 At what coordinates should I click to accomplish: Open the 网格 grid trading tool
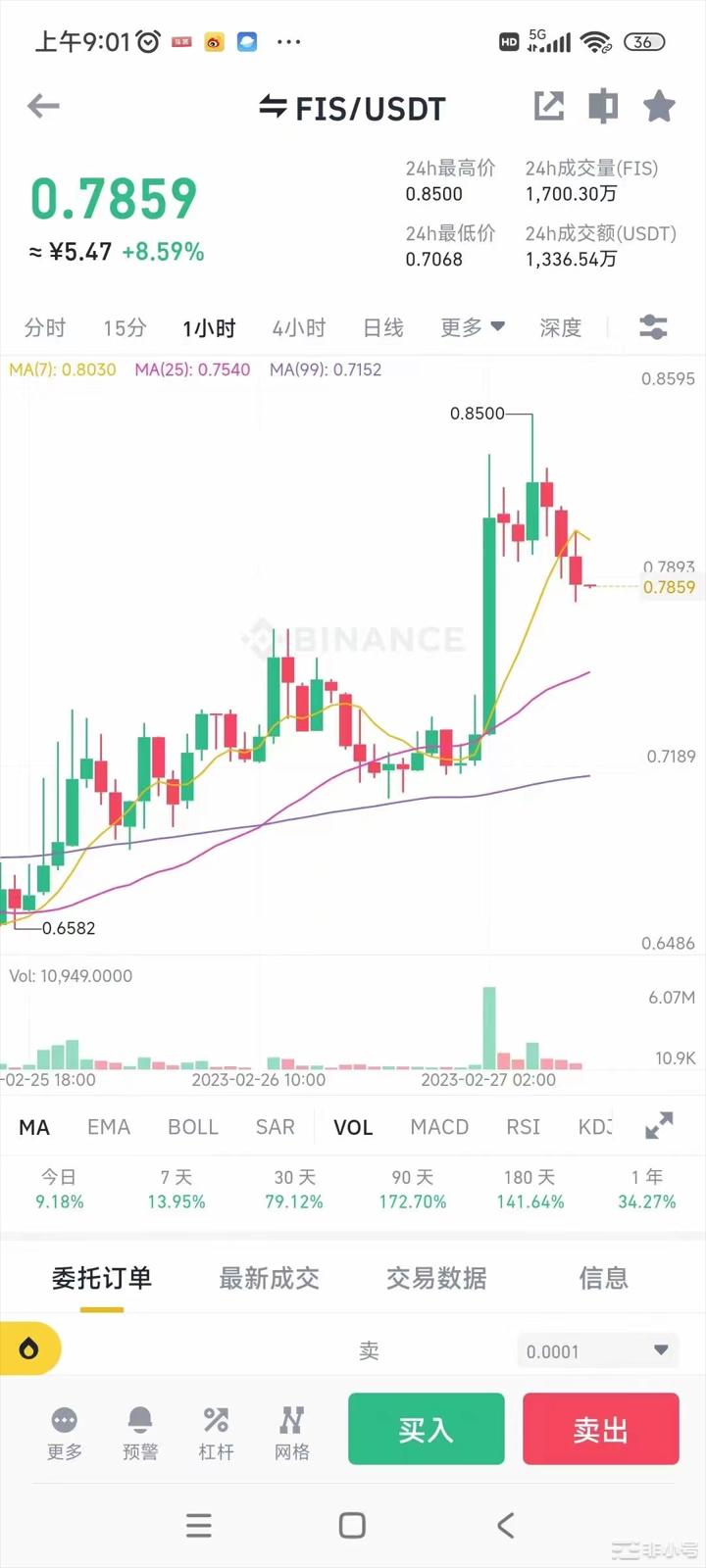pyautogui.click(x=292, y=1431)
